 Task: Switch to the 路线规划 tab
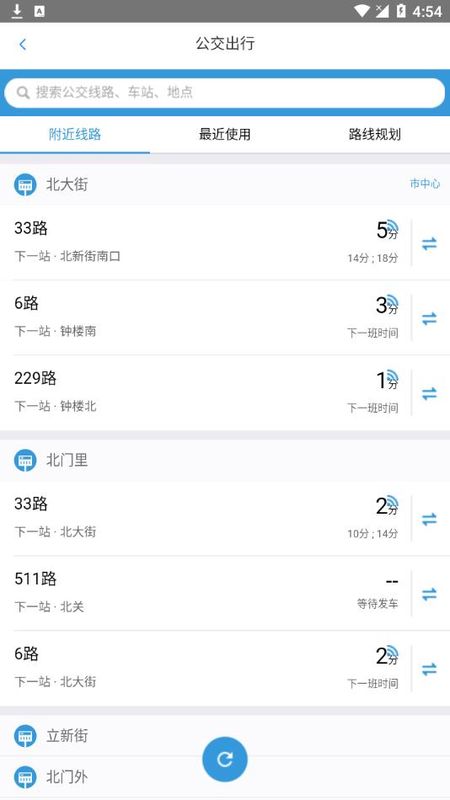[x=375, y=135]
